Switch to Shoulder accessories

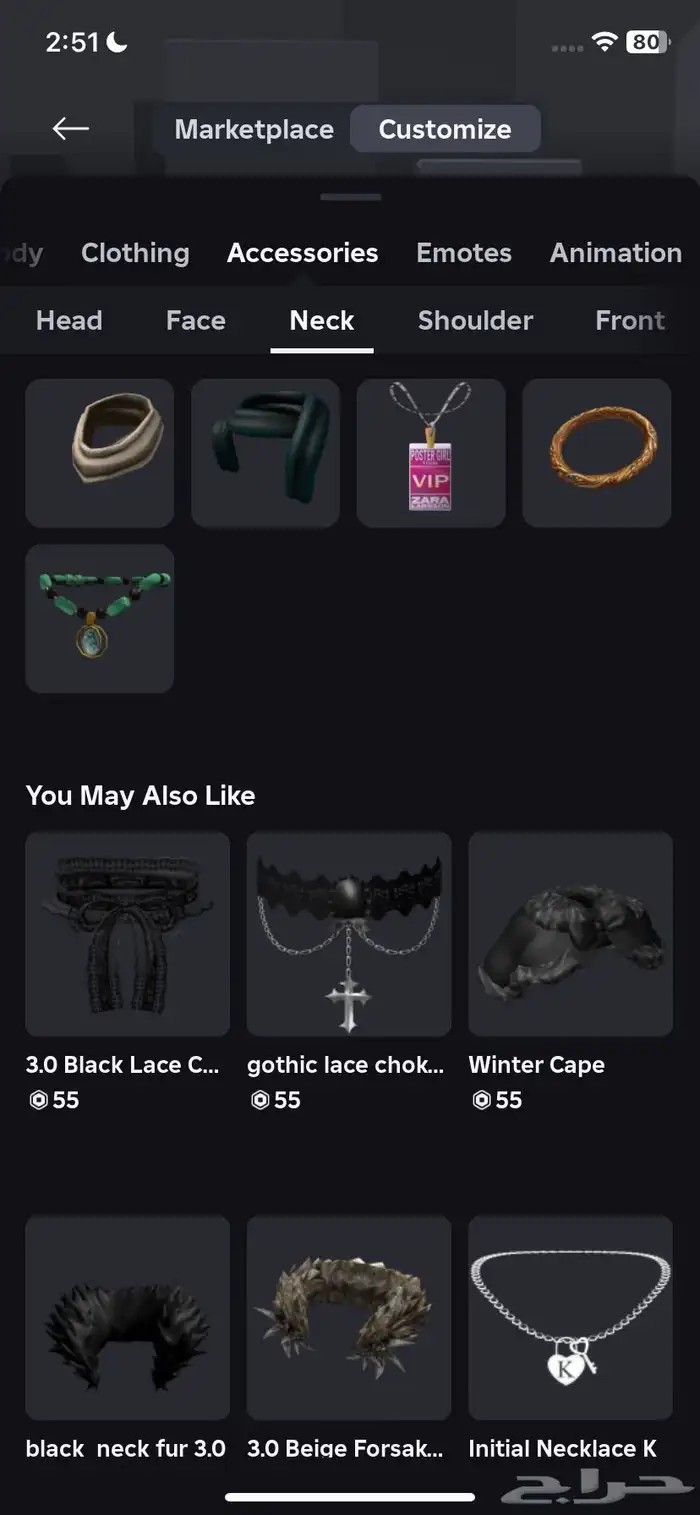(475, 321)
